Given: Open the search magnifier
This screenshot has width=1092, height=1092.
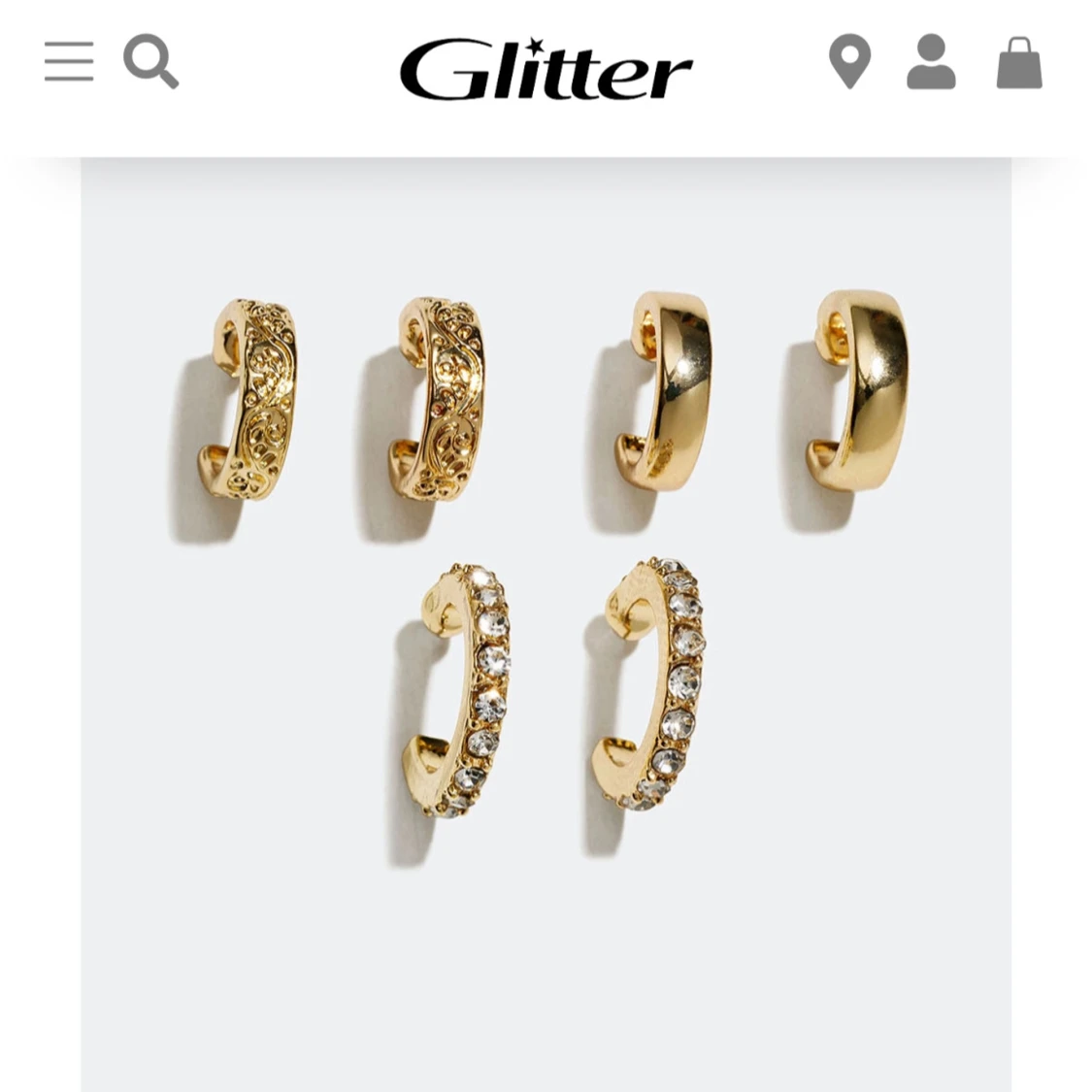Looking at the screenshot, I should 150,60.
